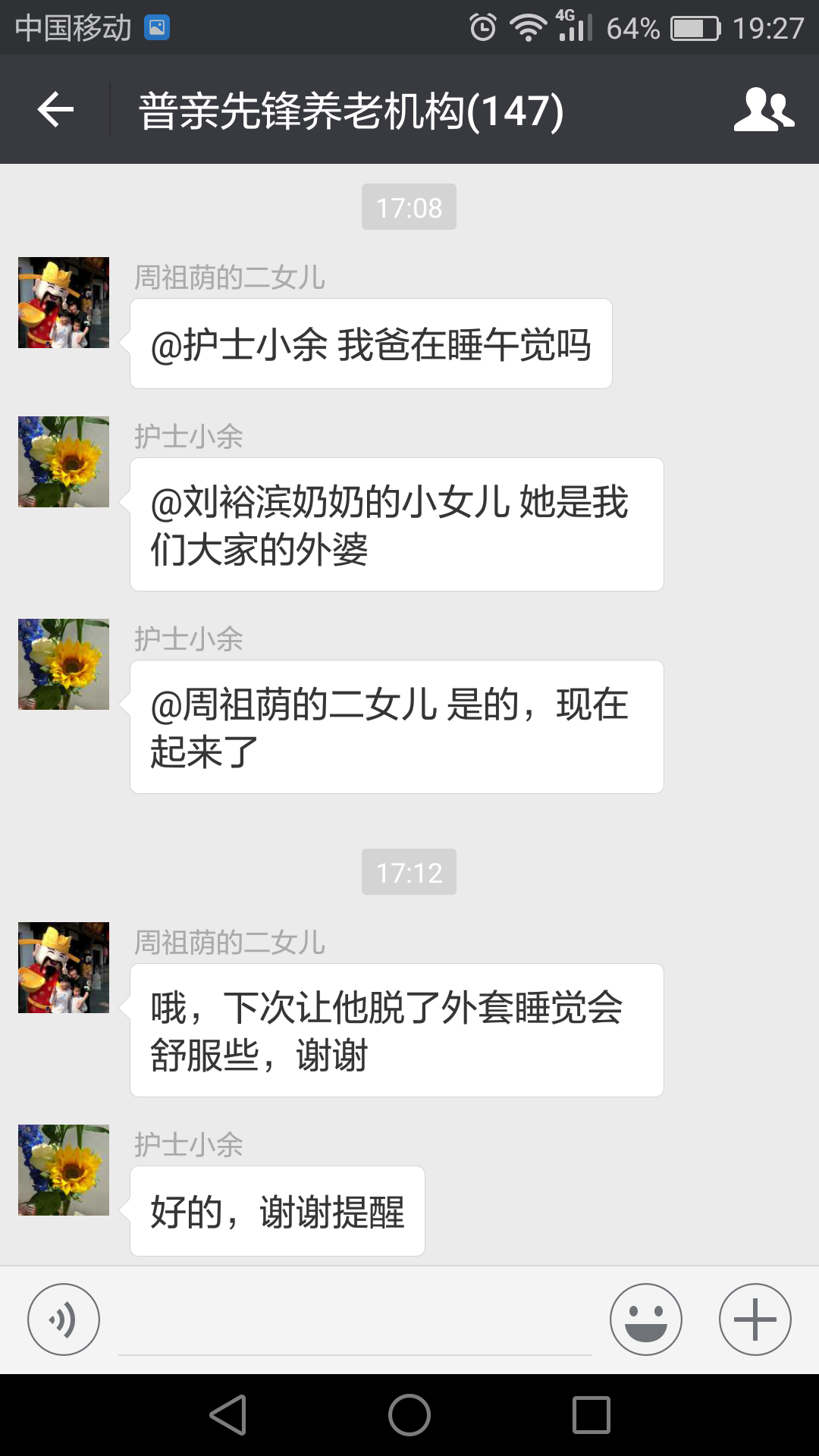Open the plus attachments menu
Image resolution: width=819 pixels, height=1456 pixels.
[755, 1319]
